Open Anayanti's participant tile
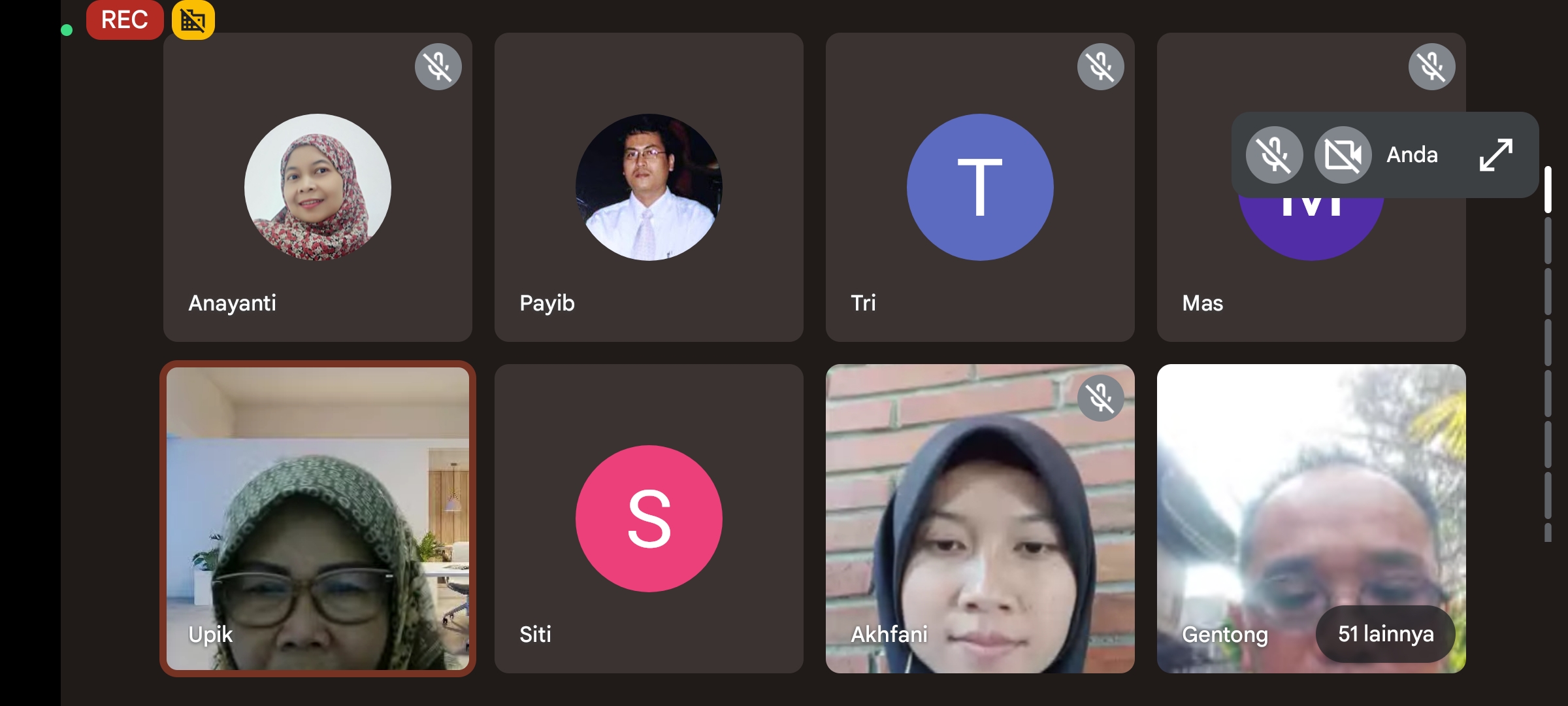1568x706 pixels. pyautogui.click(x=318, y=188)
